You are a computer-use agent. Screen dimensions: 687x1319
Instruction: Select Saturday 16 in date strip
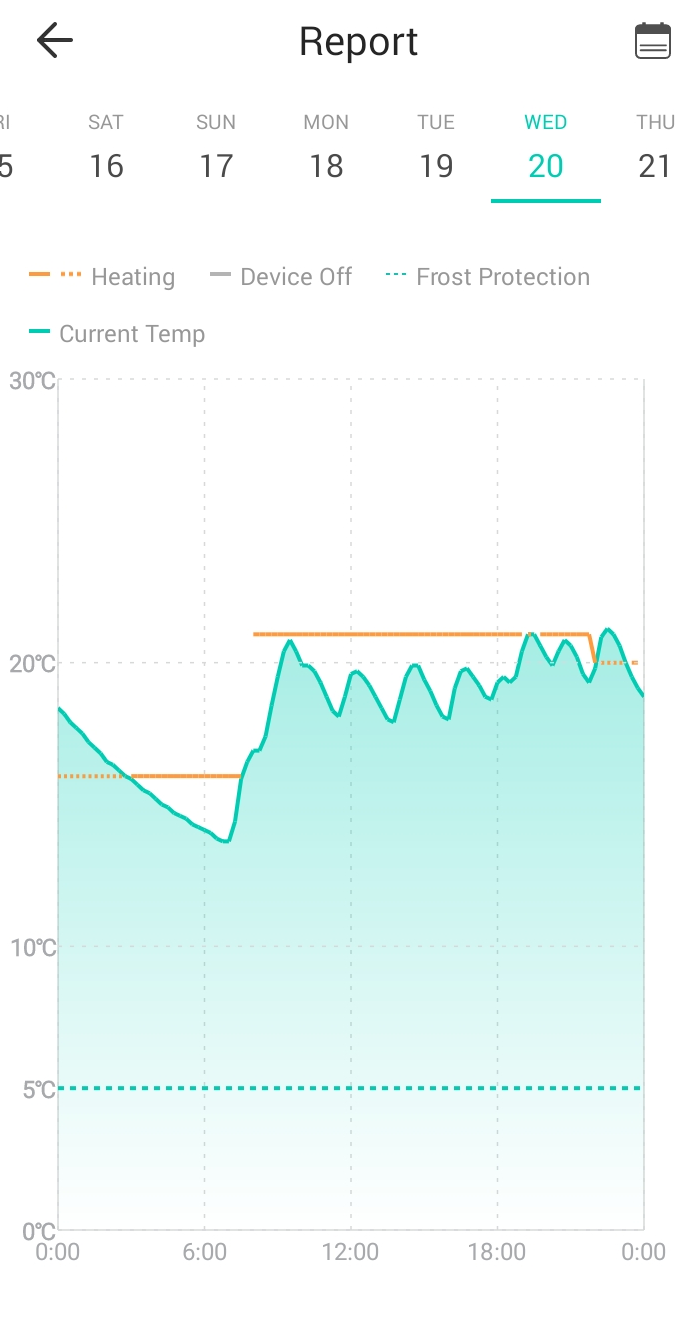106,148
